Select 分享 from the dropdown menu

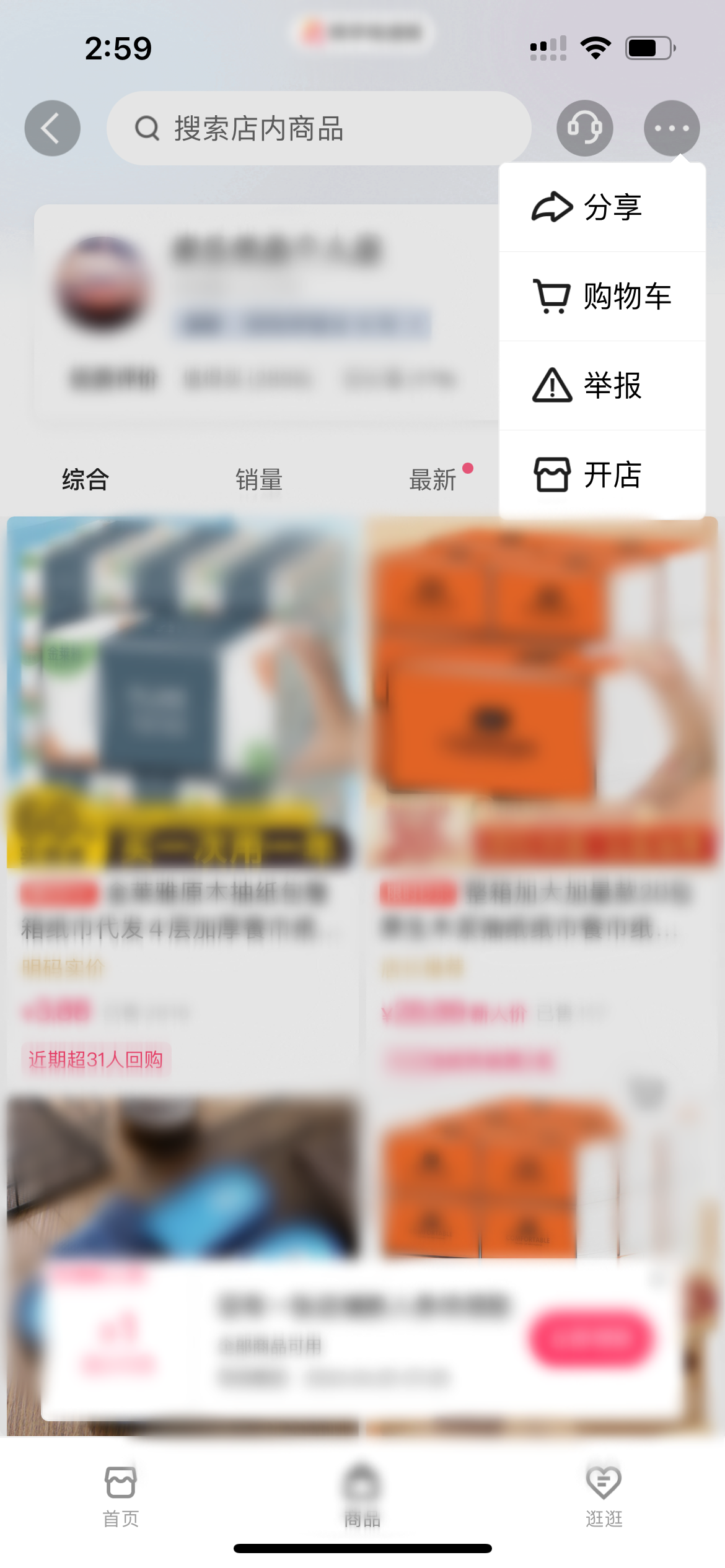[x=602, y=207]
